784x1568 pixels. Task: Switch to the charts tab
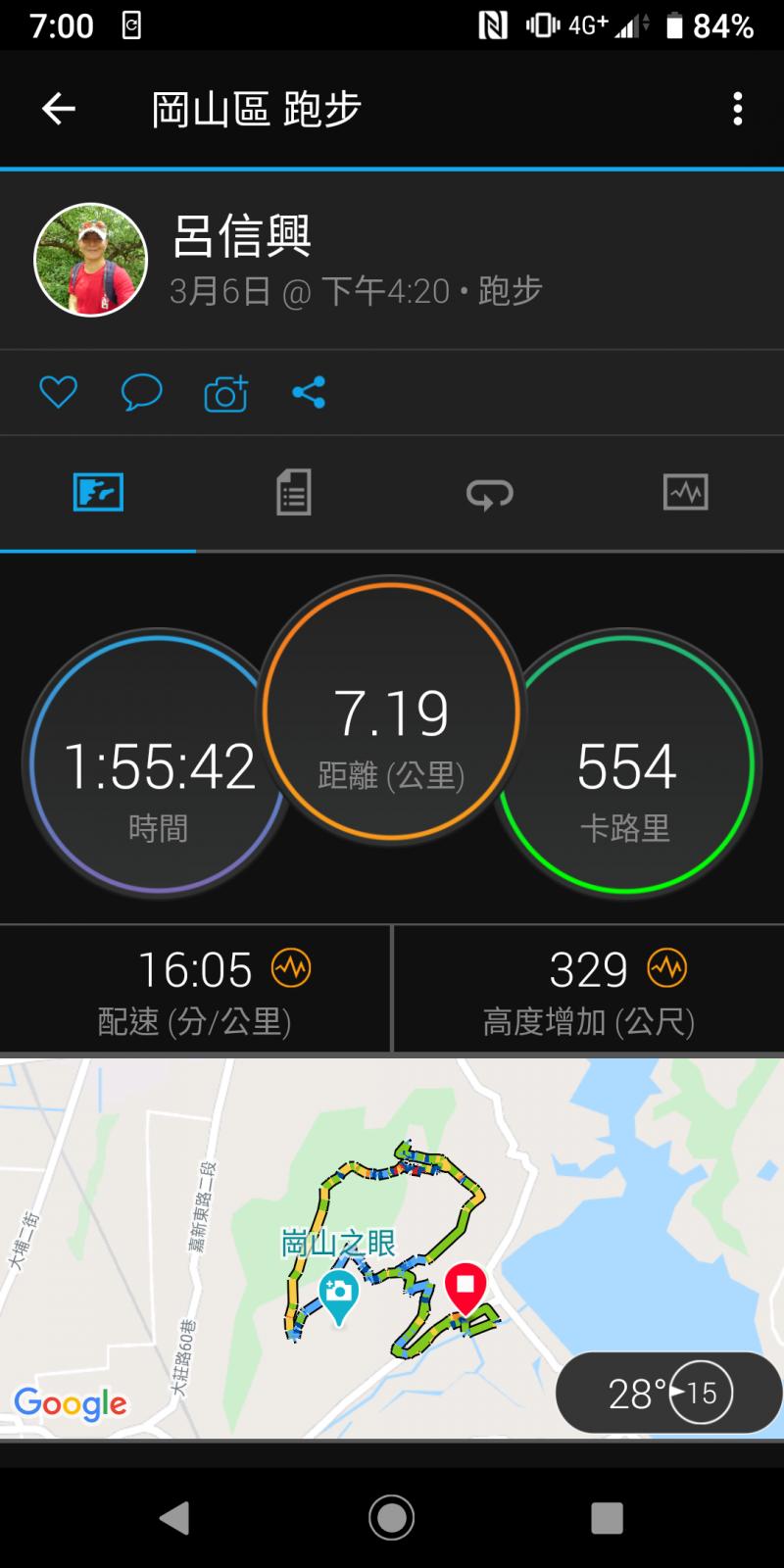pos(685,492)
